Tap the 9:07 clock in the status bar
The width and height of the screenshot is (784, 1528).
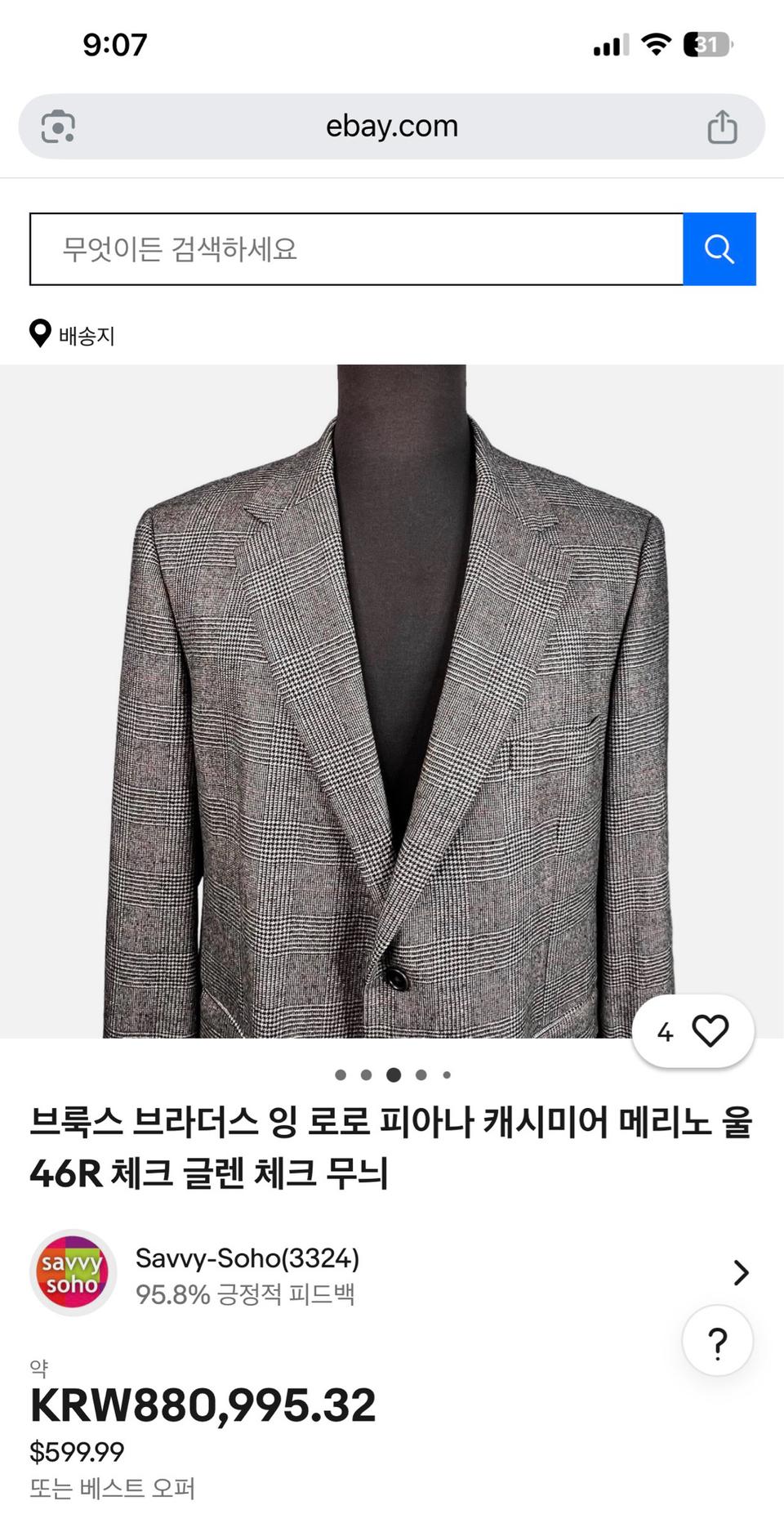tap(114, 47)
